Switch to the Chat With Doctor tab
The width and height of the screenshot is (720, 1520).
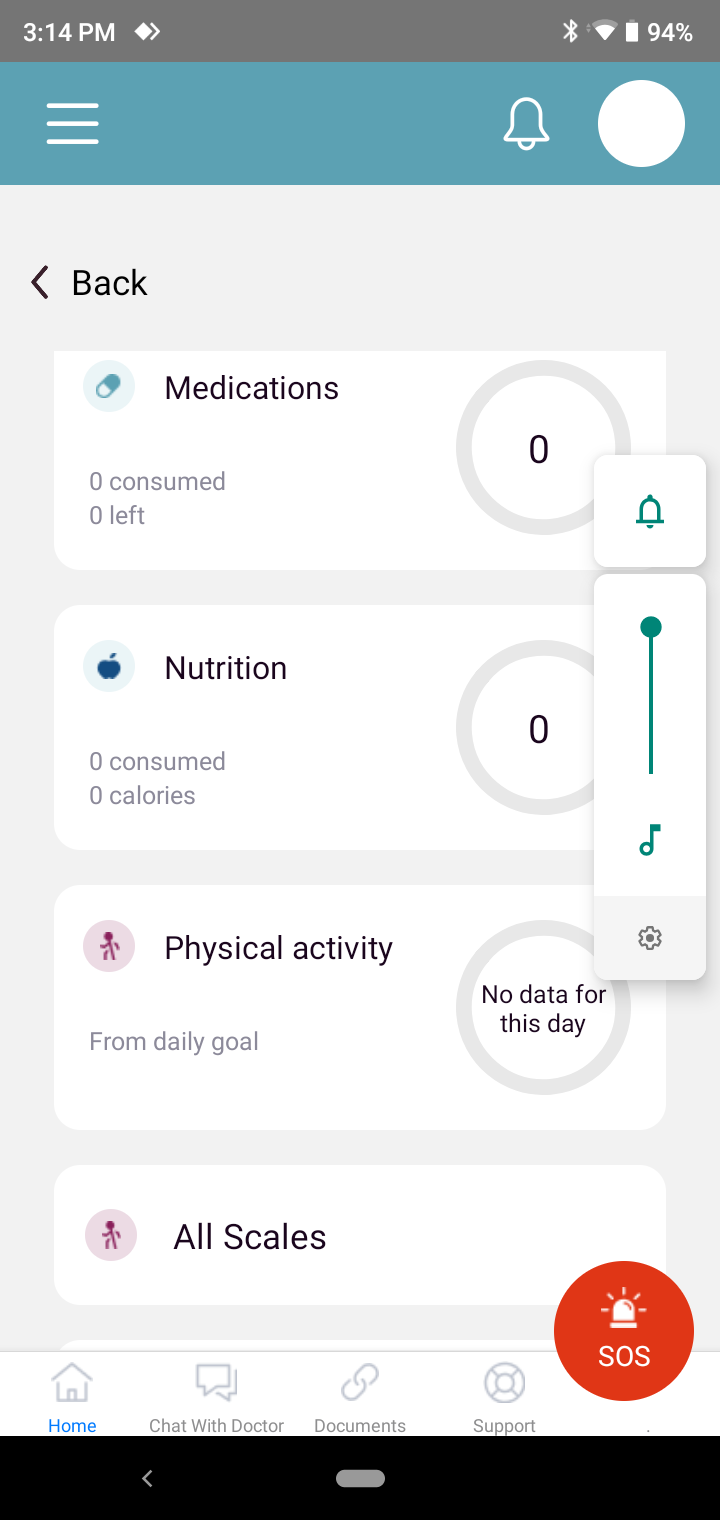pyautogui.click(x=216, y=1395)
